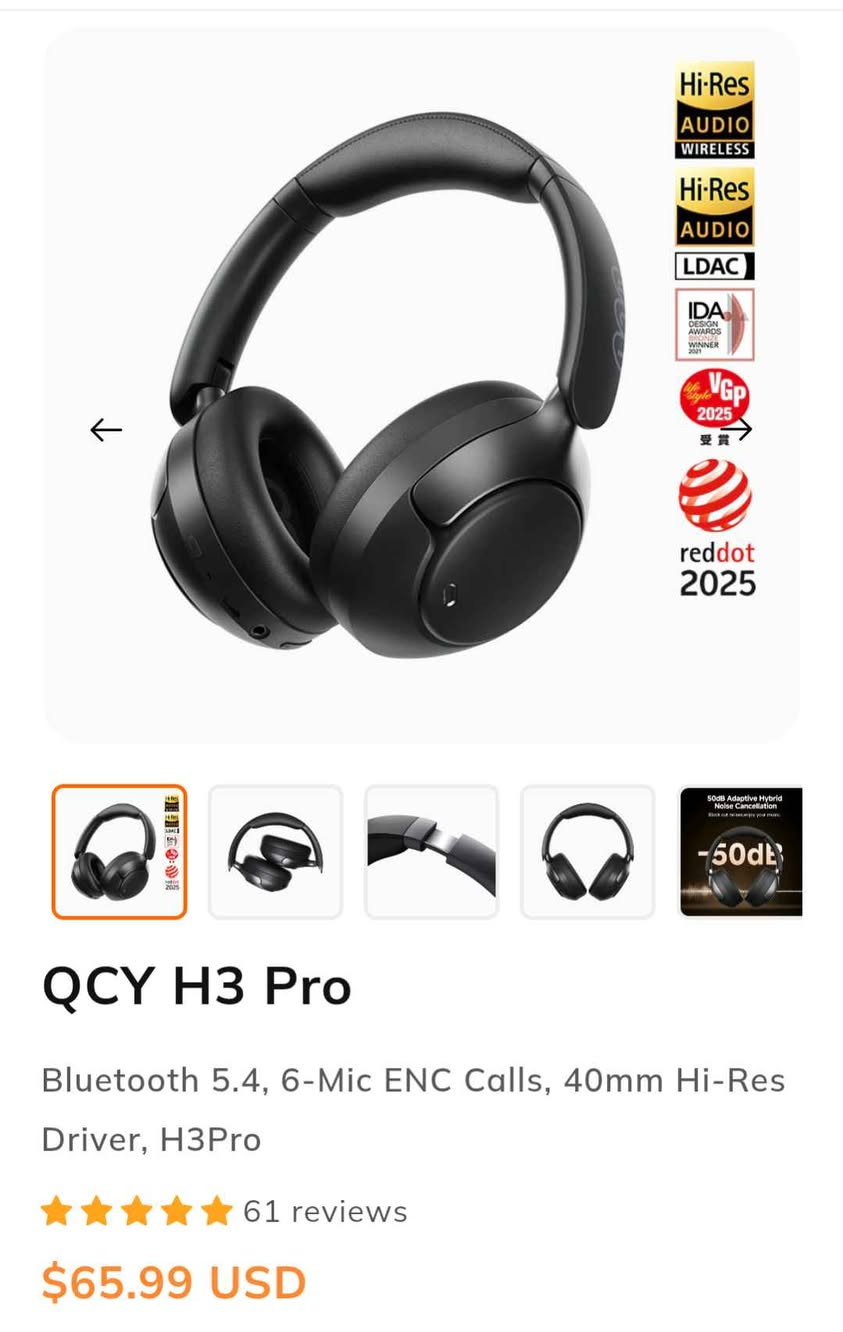Show the previous product image
The height and width of the screenshot is (1332, 843).
pos(106,430)
